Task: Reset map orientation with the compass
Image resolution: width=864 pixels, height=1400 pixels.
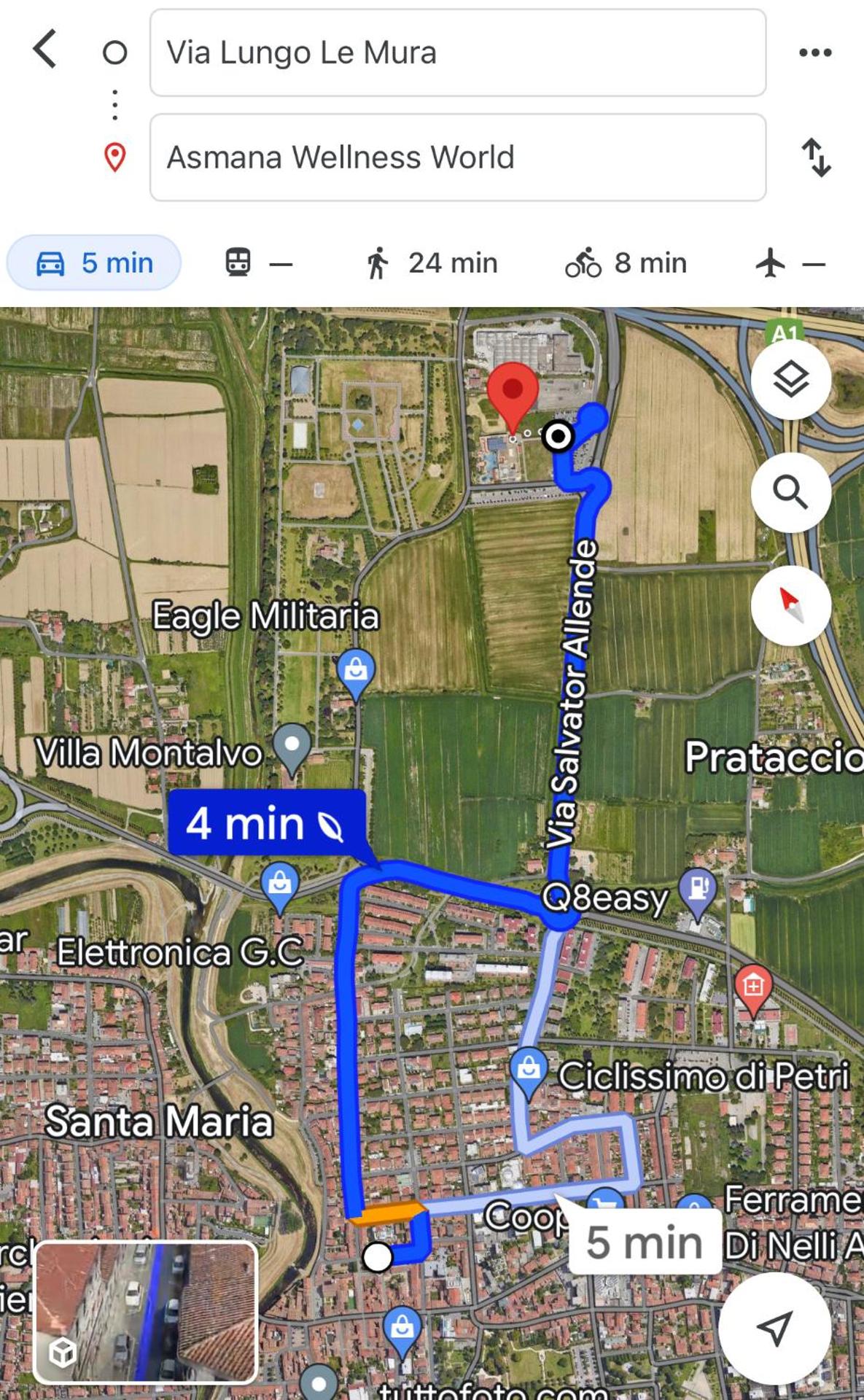Action: (x=790, y=605)
